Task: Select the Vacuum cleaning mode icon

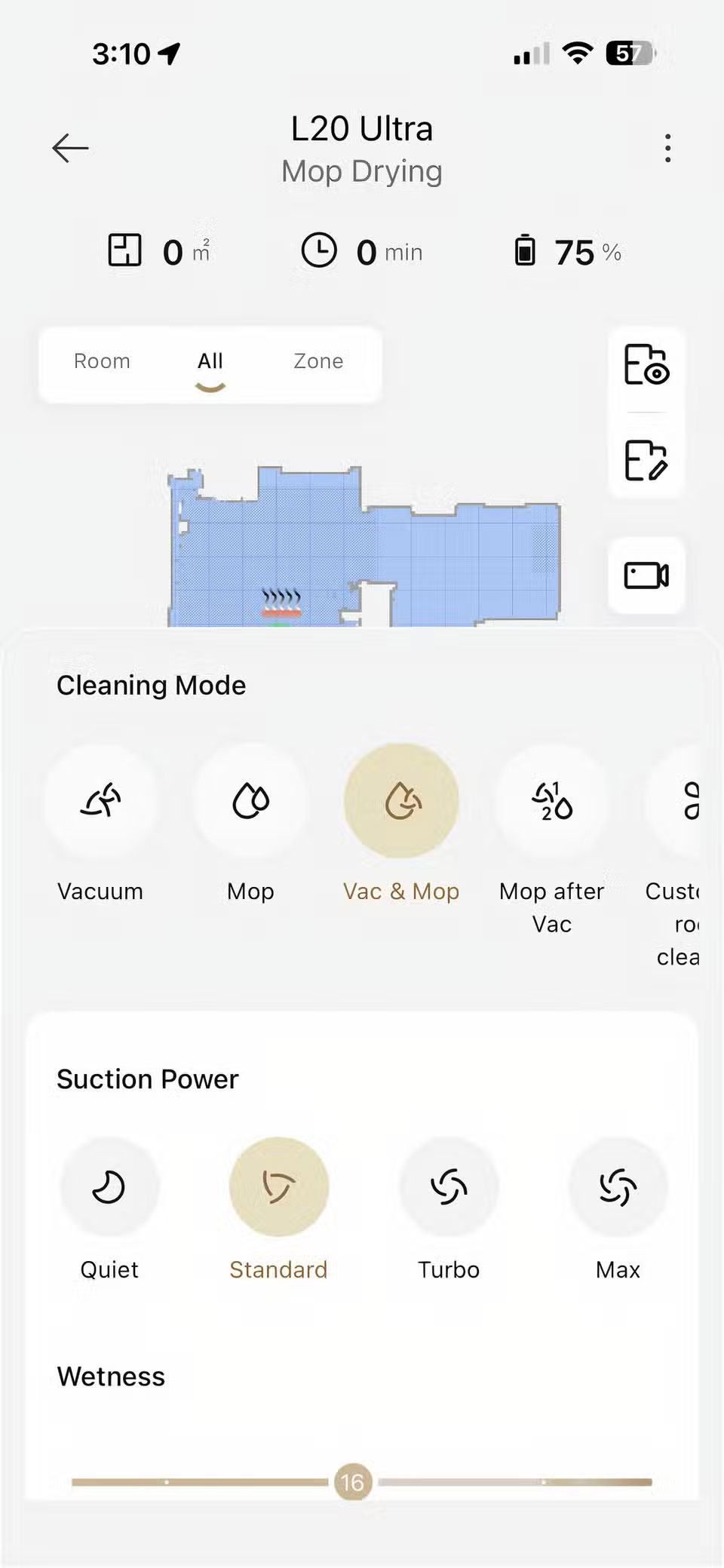Action: 100,800
